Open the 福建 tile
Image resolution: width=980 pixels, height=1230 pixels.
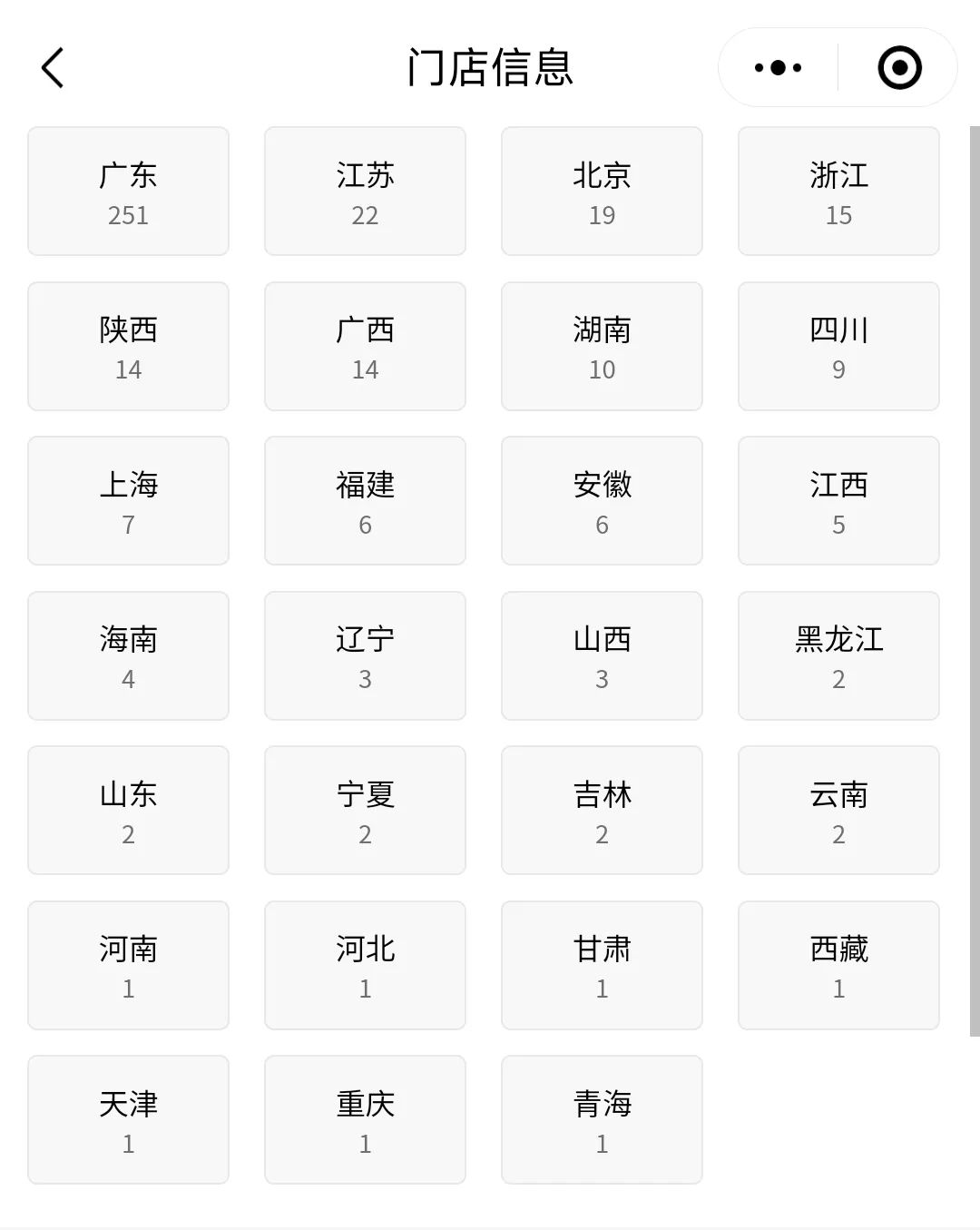[365, 501]
